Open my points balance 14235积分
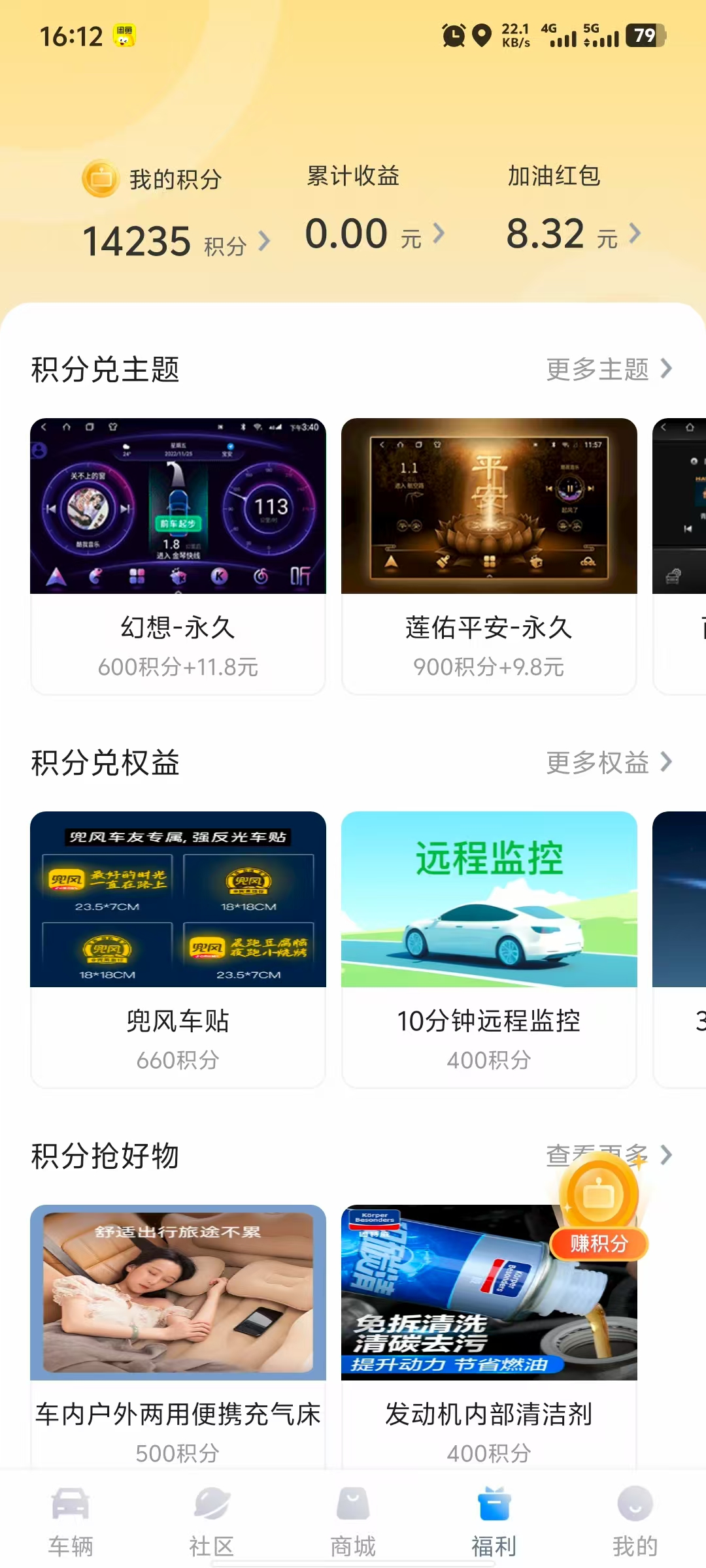 [x=175, y=241]
